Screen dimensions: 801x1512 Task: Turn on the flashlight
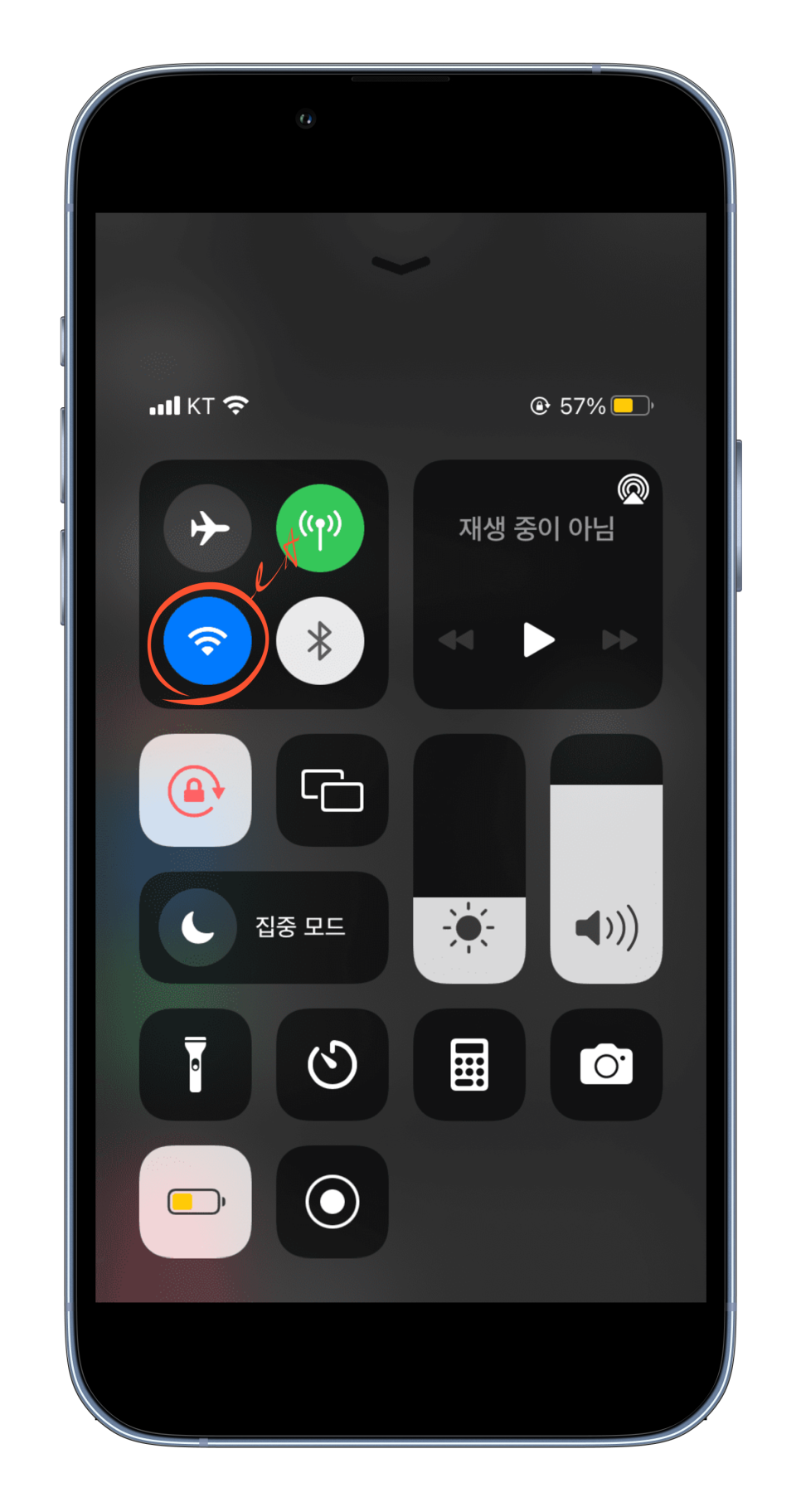196,1064
